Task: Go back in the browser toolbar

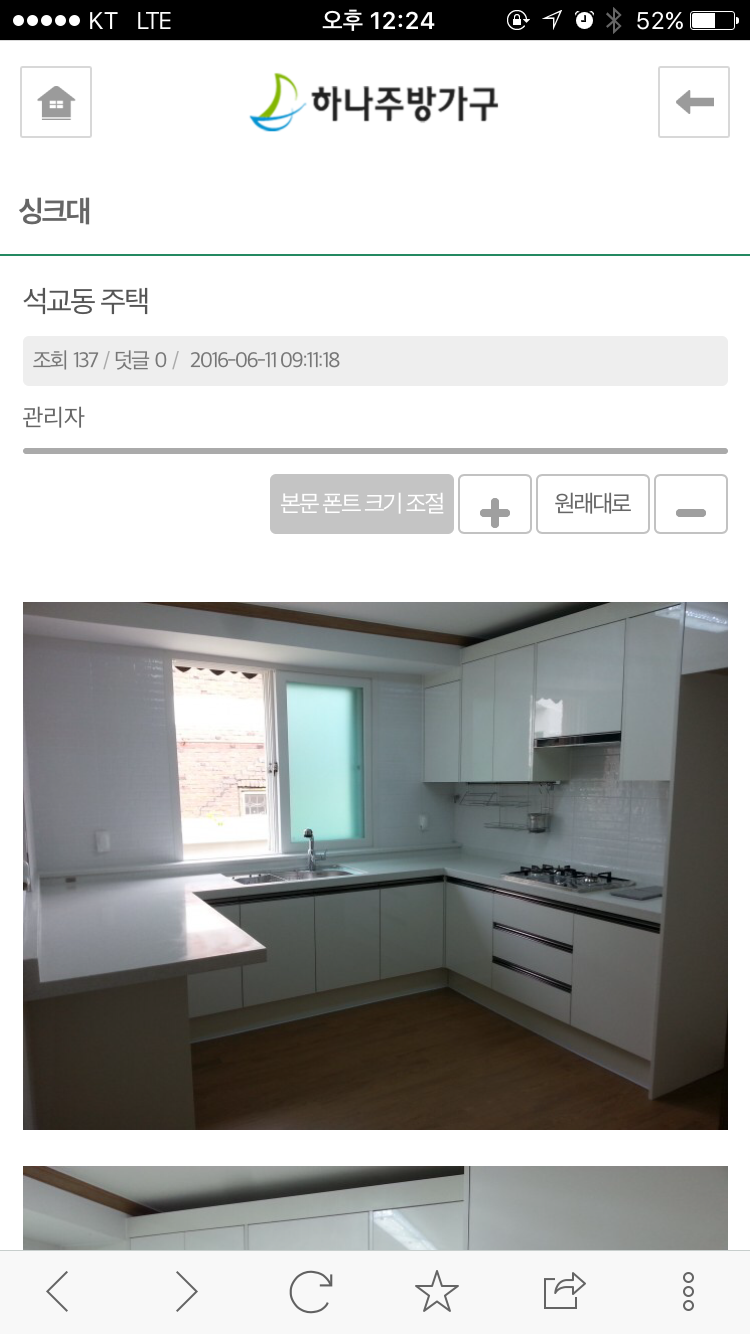Action: coord(59,1292)
